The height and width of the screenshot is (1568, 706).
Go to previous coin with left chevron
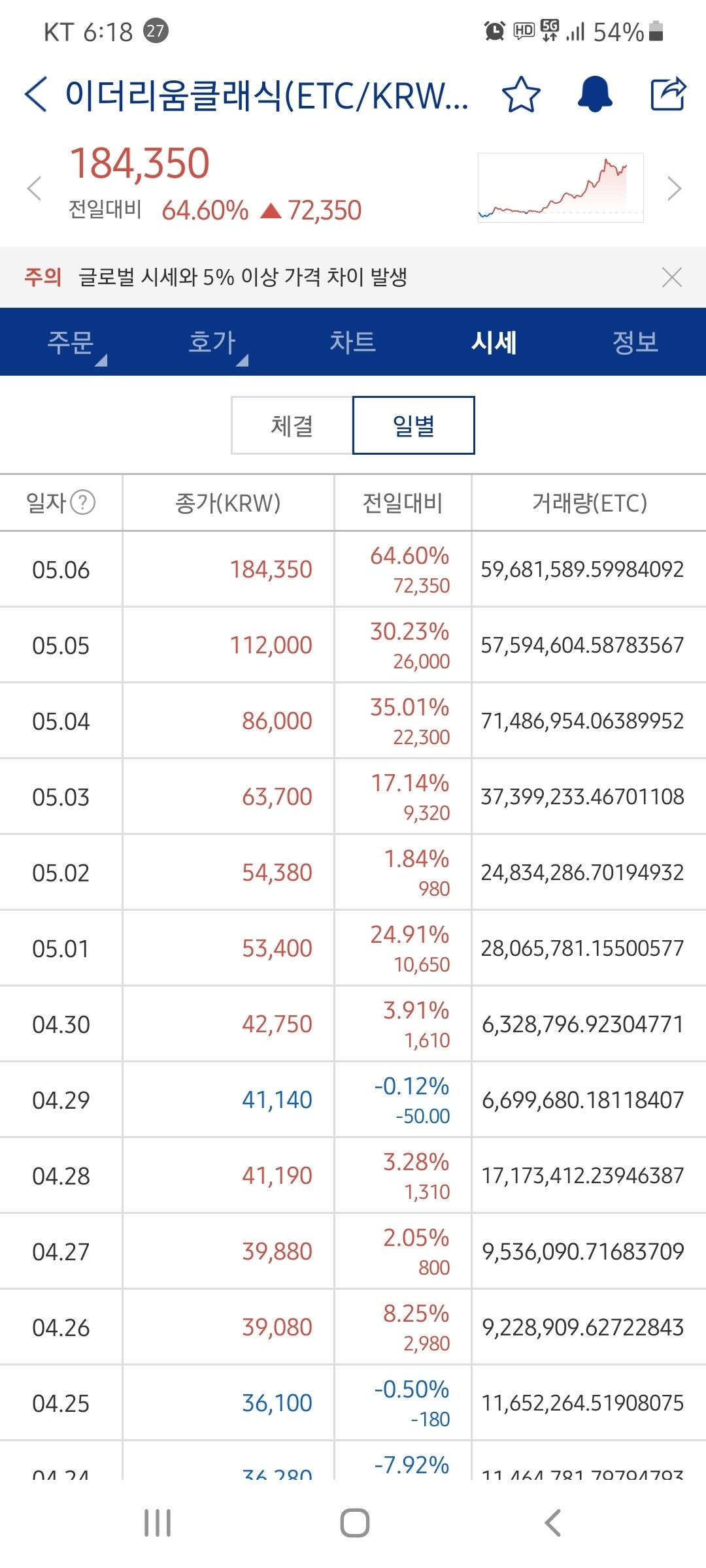(33, 188)
